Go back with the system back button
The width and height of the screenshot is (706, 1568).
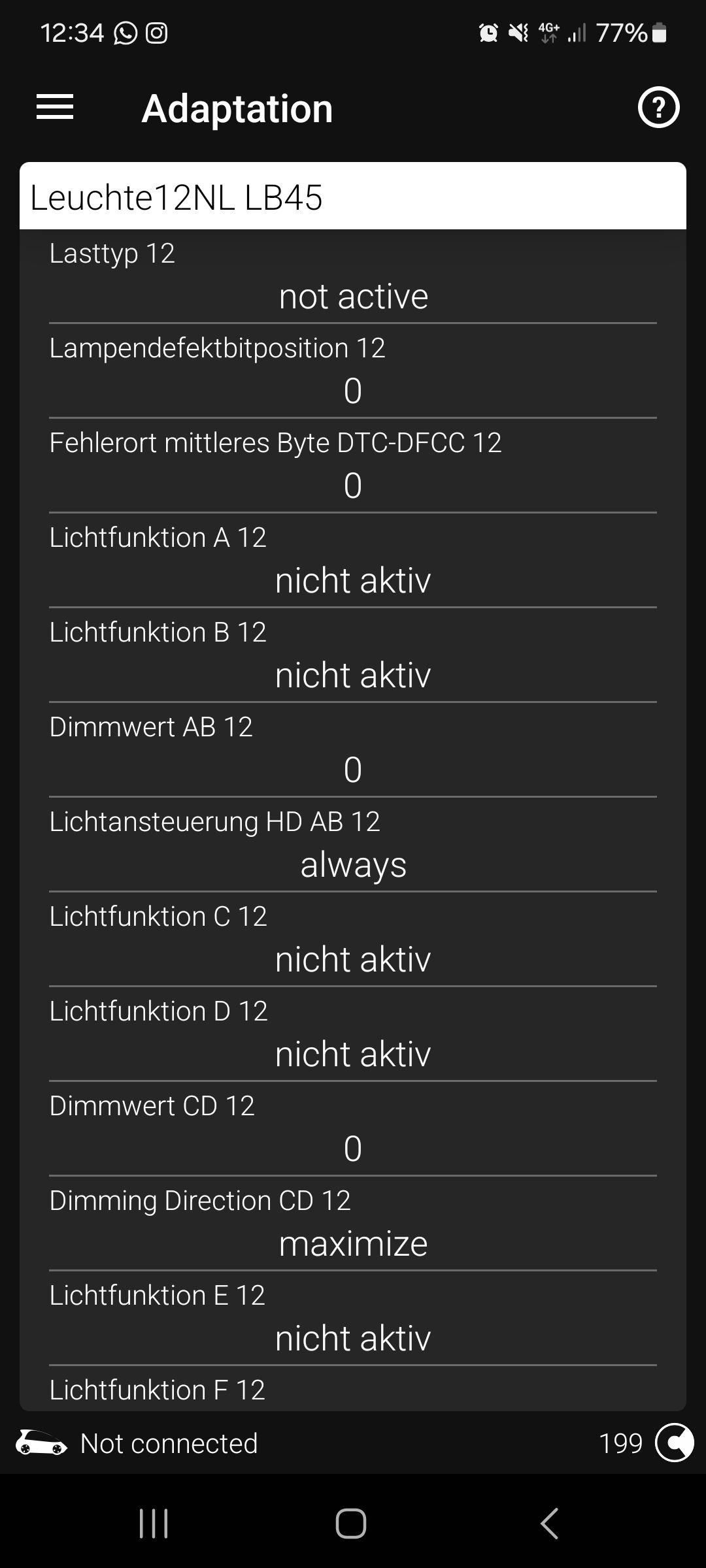tap(549, 1524)
